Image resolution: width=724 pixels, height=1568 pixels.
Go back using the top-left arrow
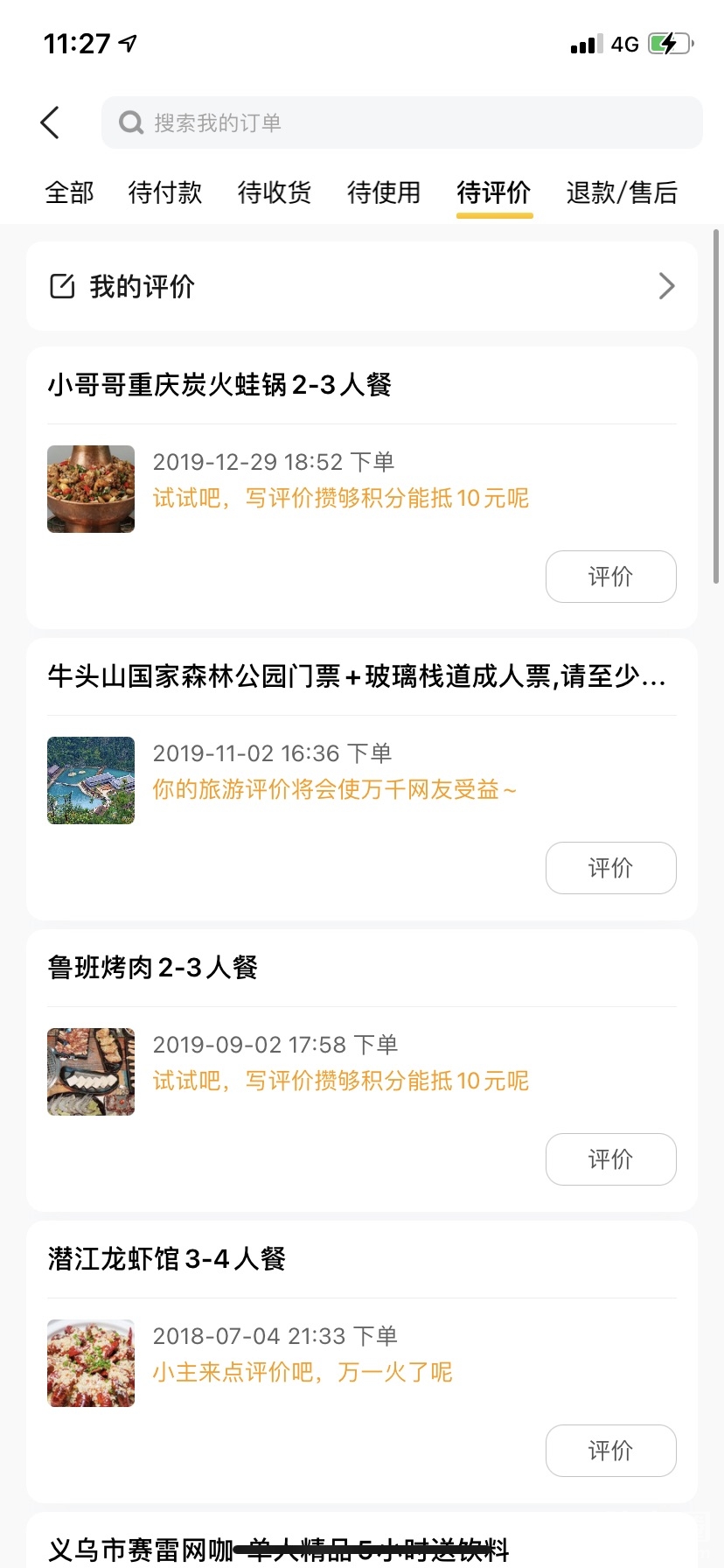point(51,122)
